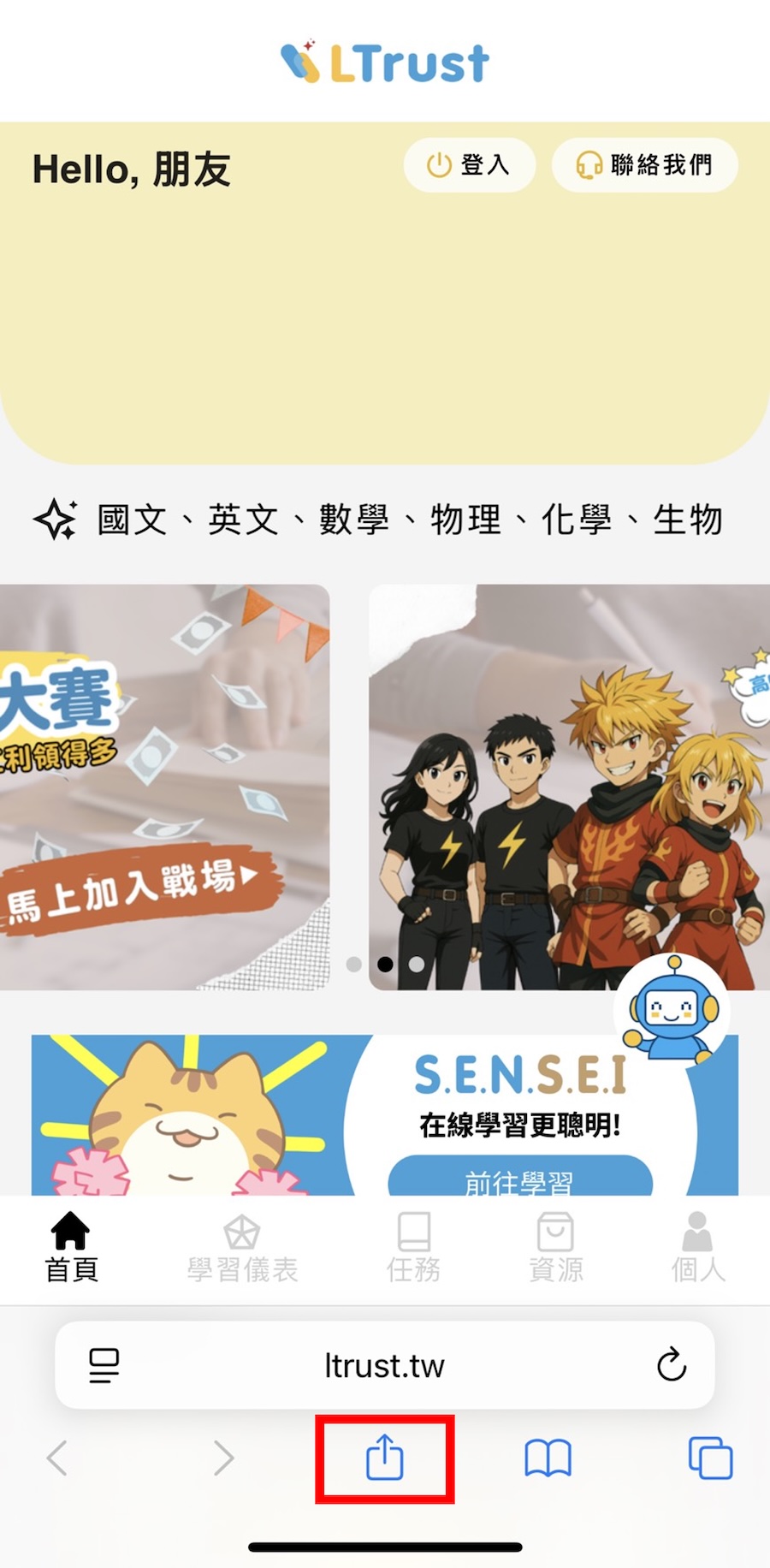Screen dimensions: 770x1568
Task: Open the 資源 tab
Action: [x=556, y=1249]
